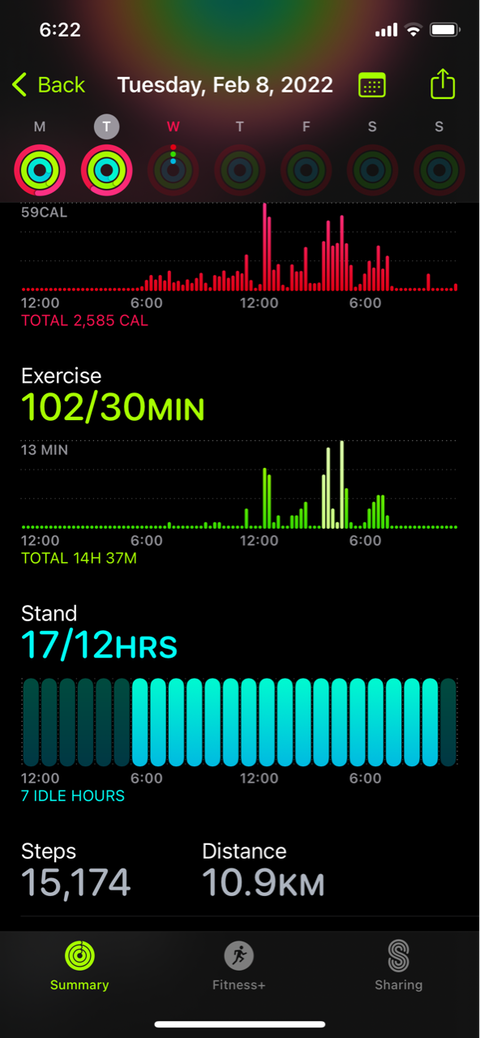The width and height of the screenshot is (480, 1038).
Task: Select Monday's activity rings
Action: (x=40, y=170)
